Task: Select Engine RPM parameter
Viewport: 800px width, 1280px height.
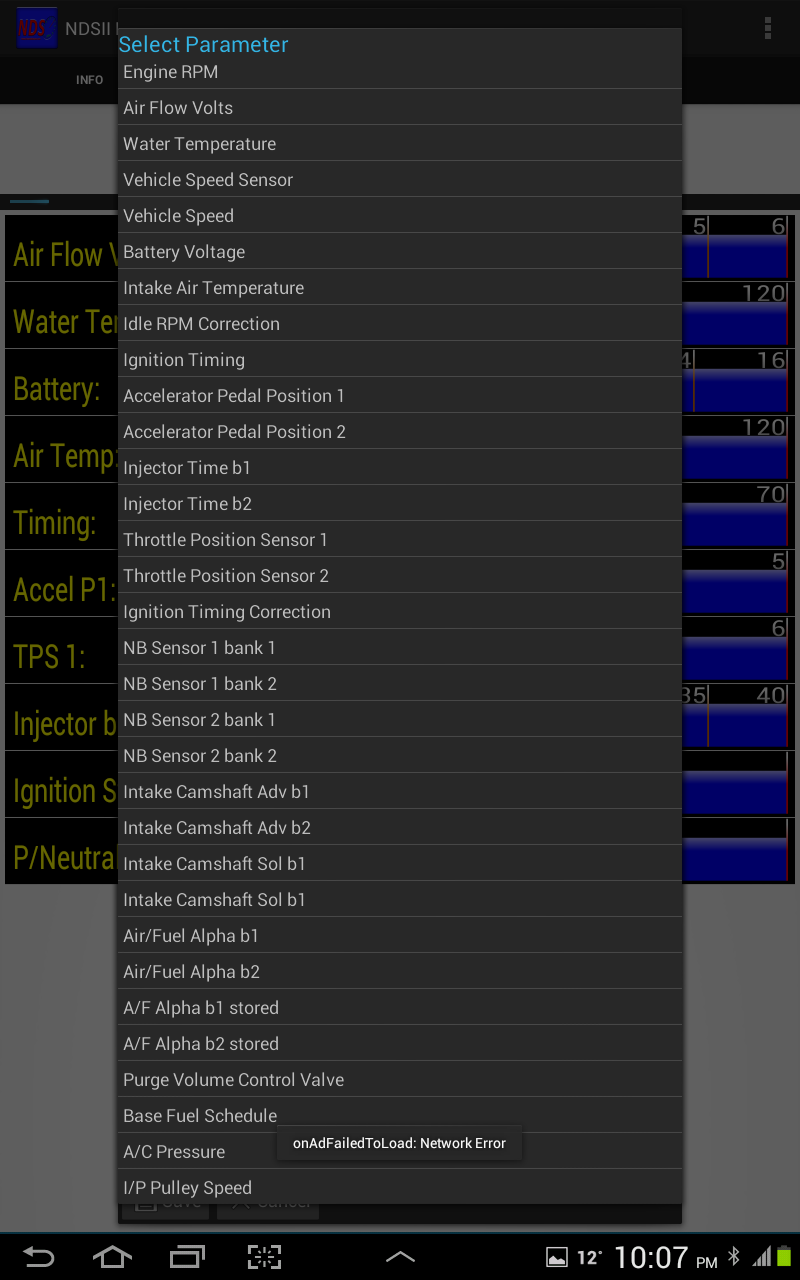Action: (400, 72)
